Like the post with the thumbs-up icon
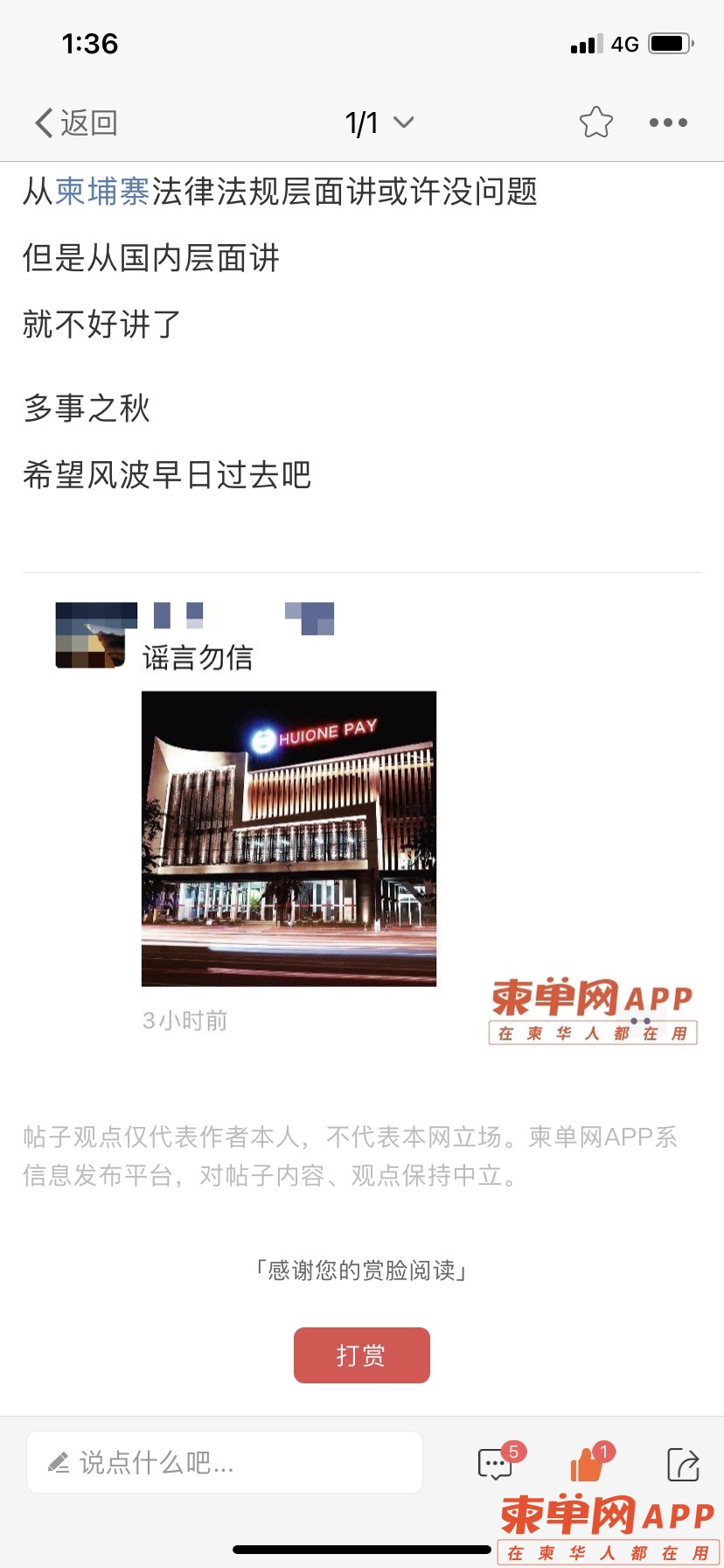 coord(587,1464)
